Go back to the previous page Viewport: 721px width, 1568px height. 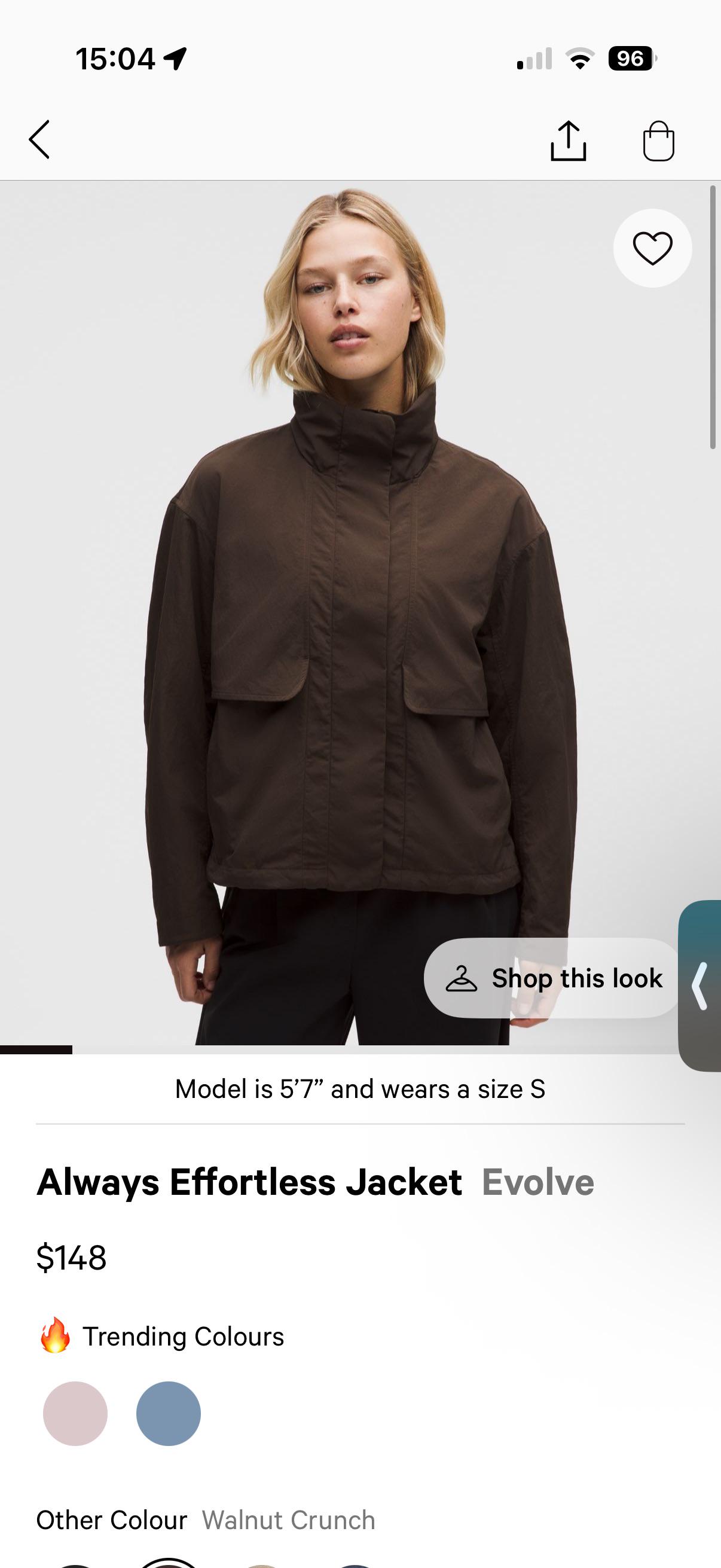pyautogui.click(x=39, y=139)
